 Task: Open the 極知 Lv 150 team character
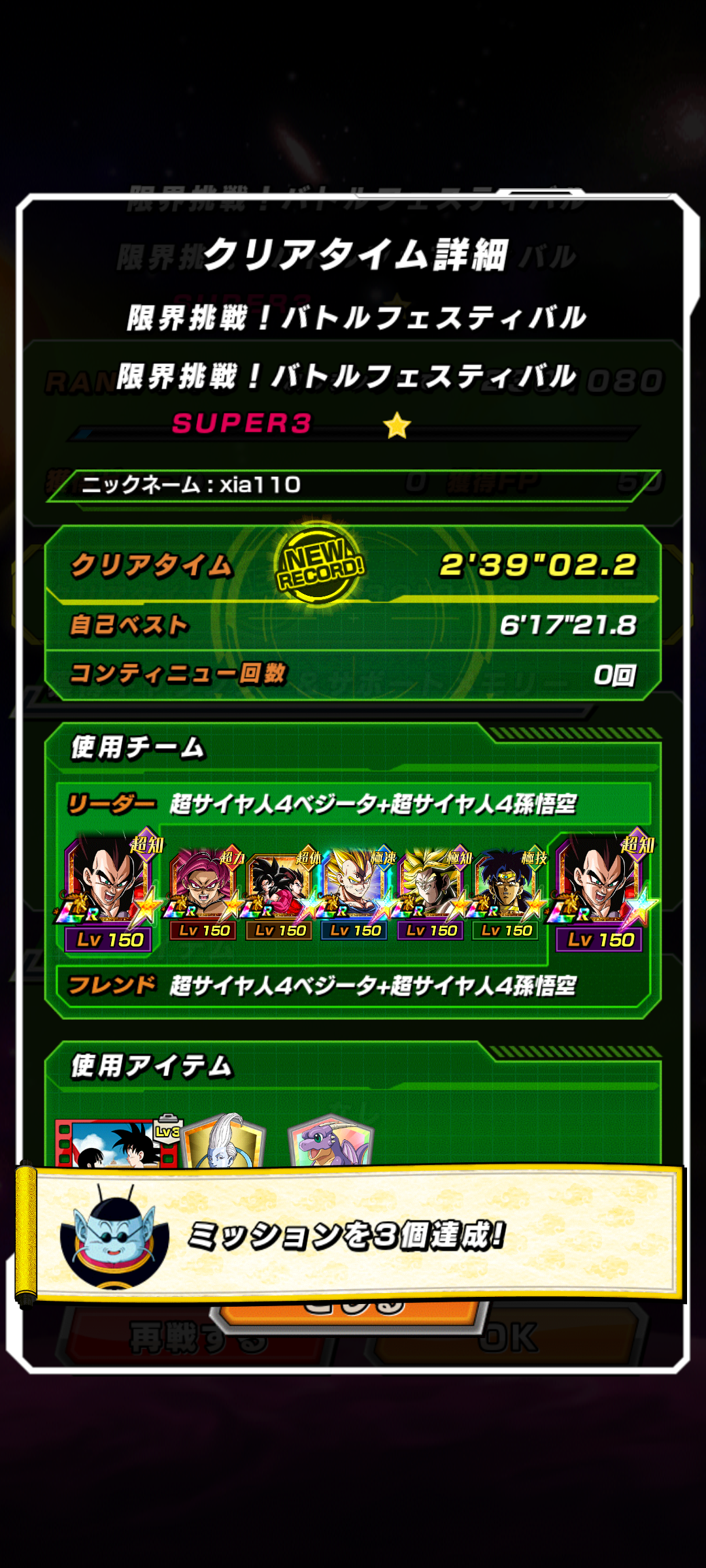click(x=431, y=892)
